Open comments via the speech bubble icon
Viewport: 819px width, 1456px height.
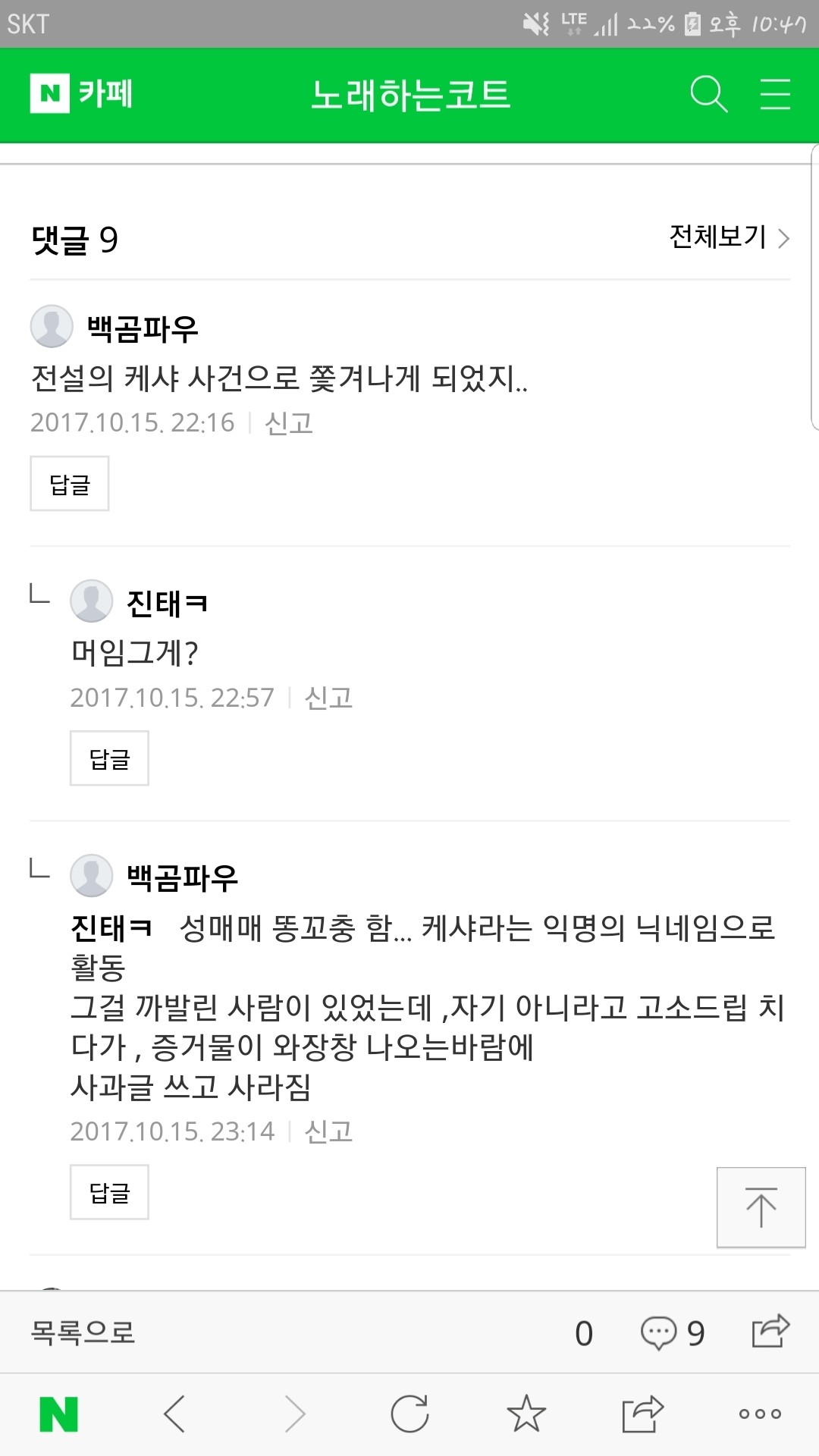[x=659, y=1331]
